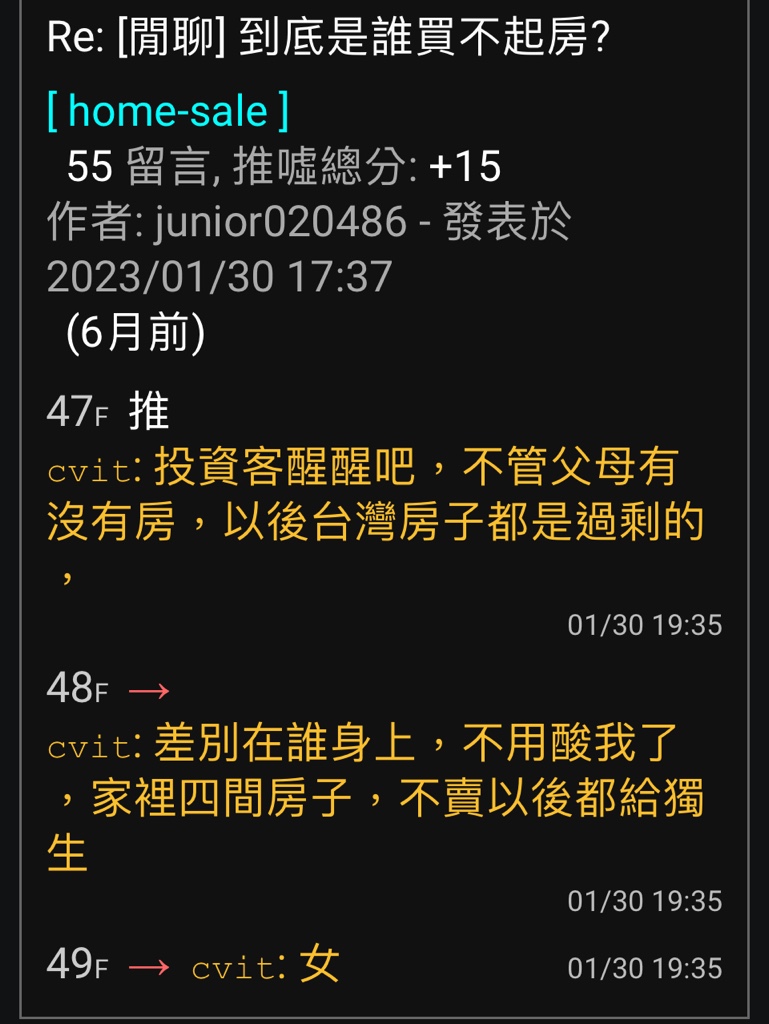Viewport: 769px width, 1024px height.
Task: Open the home-sale board link
Action: tap(167, 111)
